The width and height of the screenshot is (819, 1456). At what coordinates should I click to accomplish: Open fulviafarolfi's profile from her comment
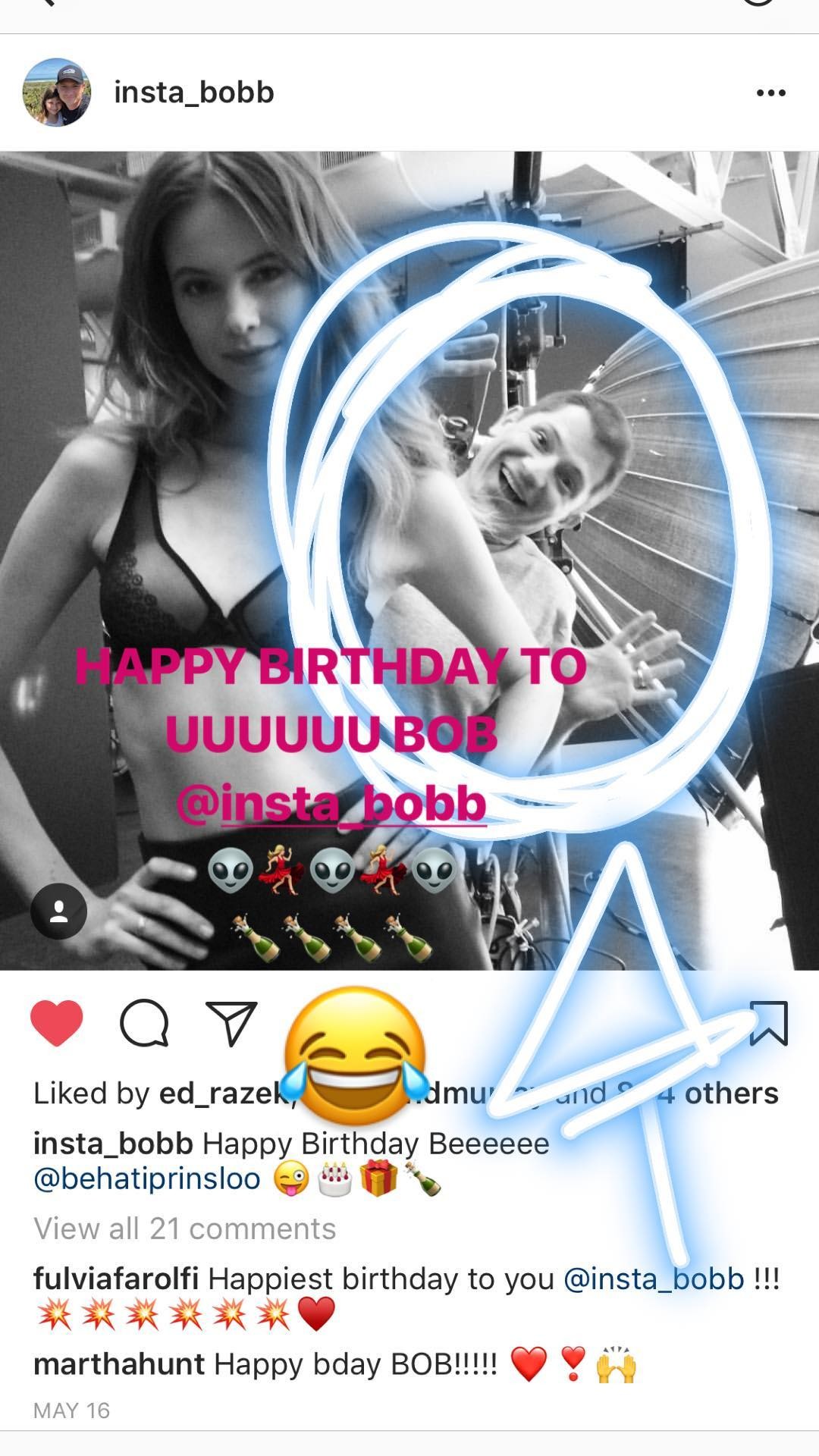point(116,1279)
